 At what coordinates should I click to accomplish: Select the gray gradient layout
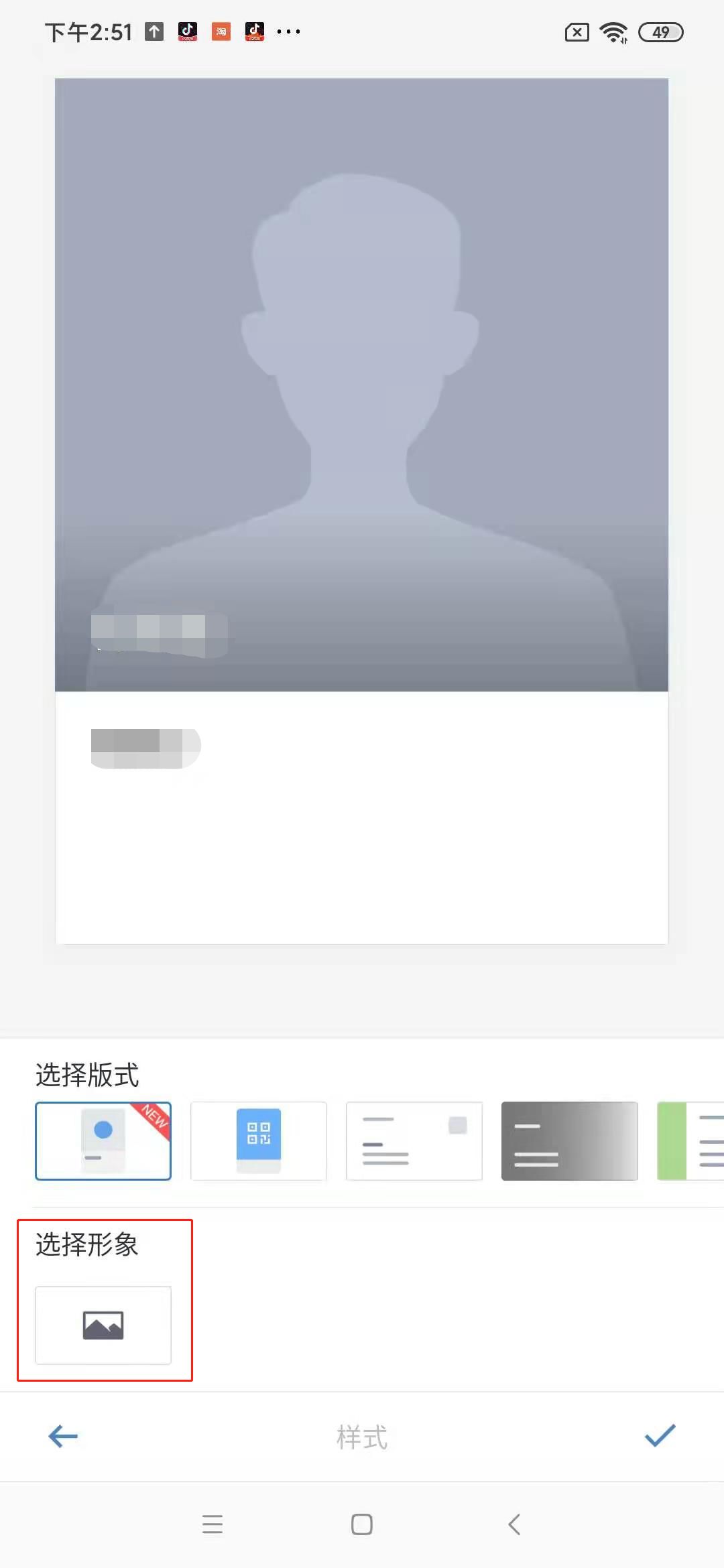(x=569, y=1140)
